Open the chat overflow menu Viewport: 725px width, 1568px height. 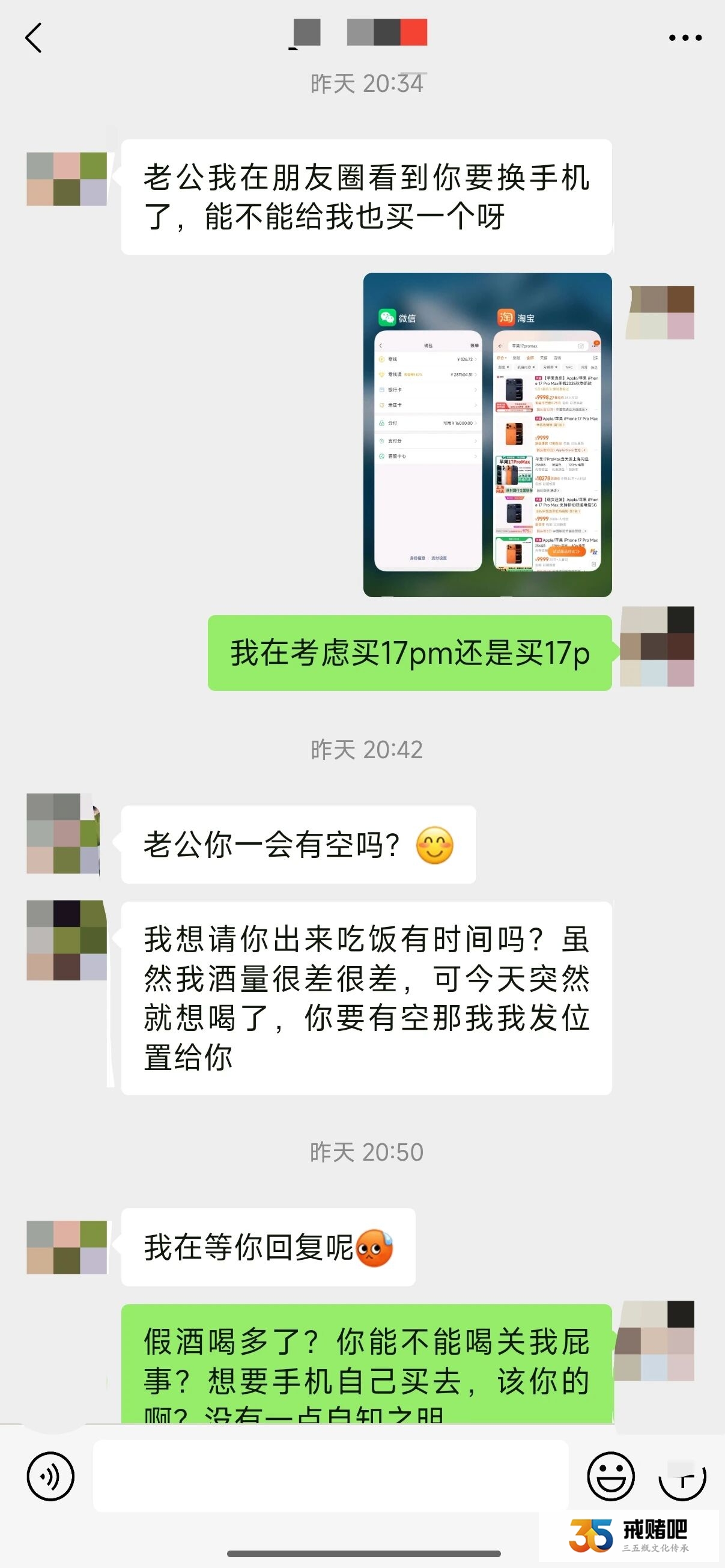[x=685, y=38]
